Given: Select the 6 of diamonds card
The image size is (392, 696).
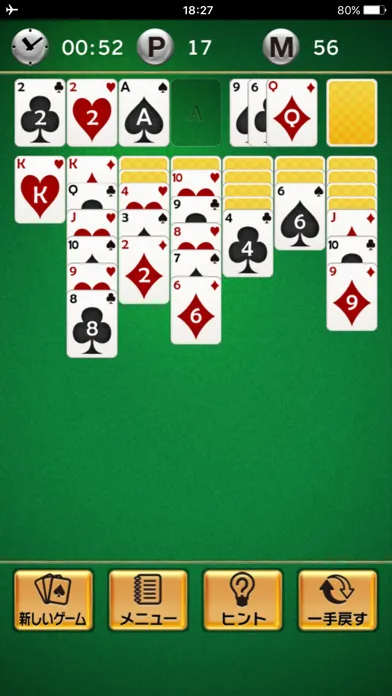Looking at the screenshot, I should click(196, 310).
